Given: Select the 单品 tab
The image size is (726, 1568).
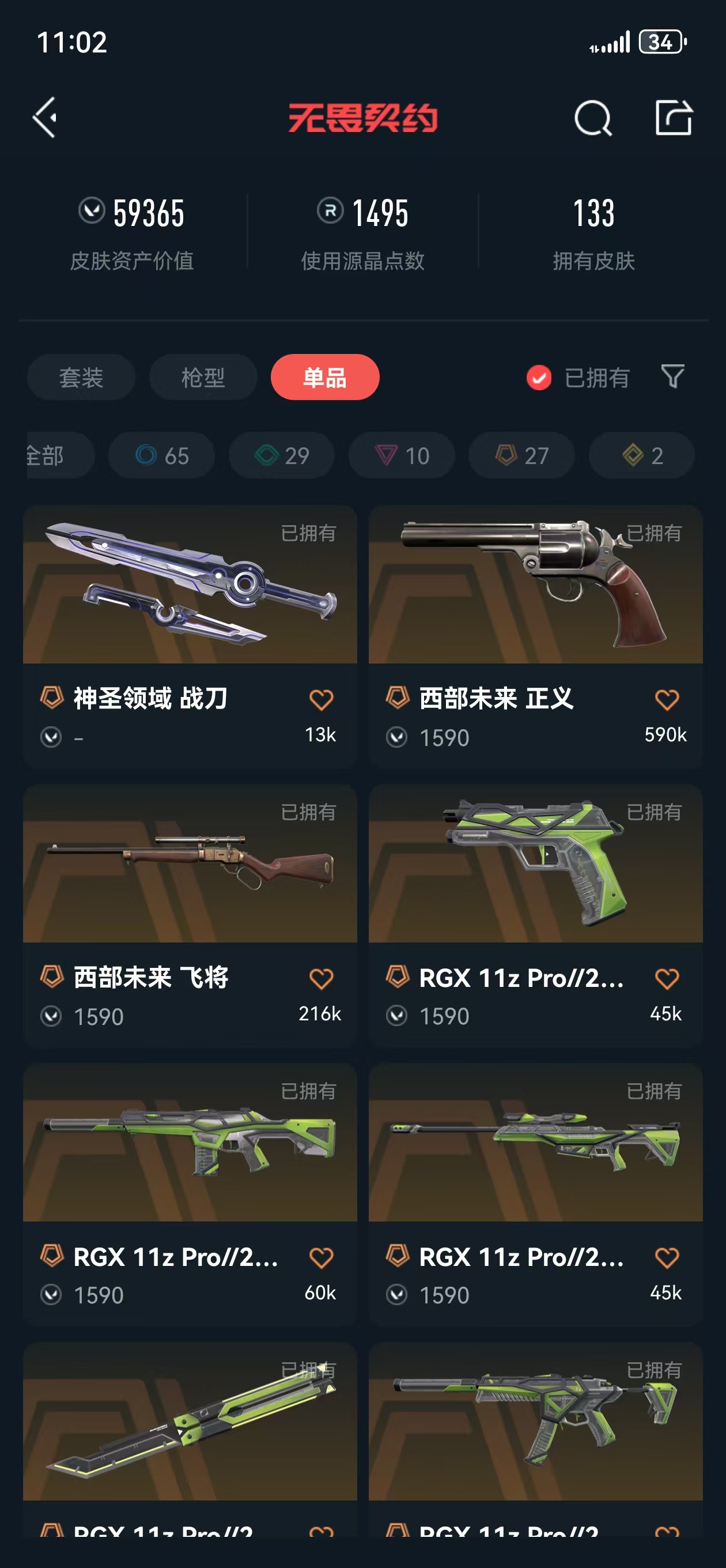Looking at the screenshot, I should pyautogui.click(x=325, y=378).
